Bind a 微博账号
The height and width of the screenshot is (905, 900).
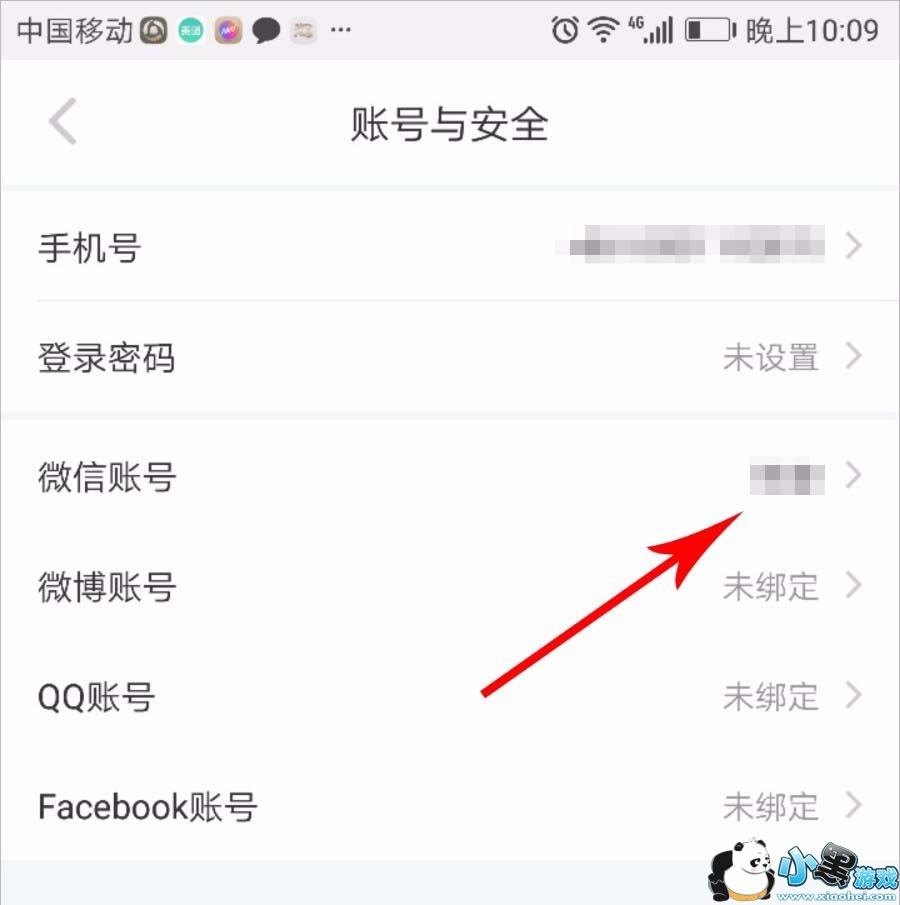click(x=450, y=586)
